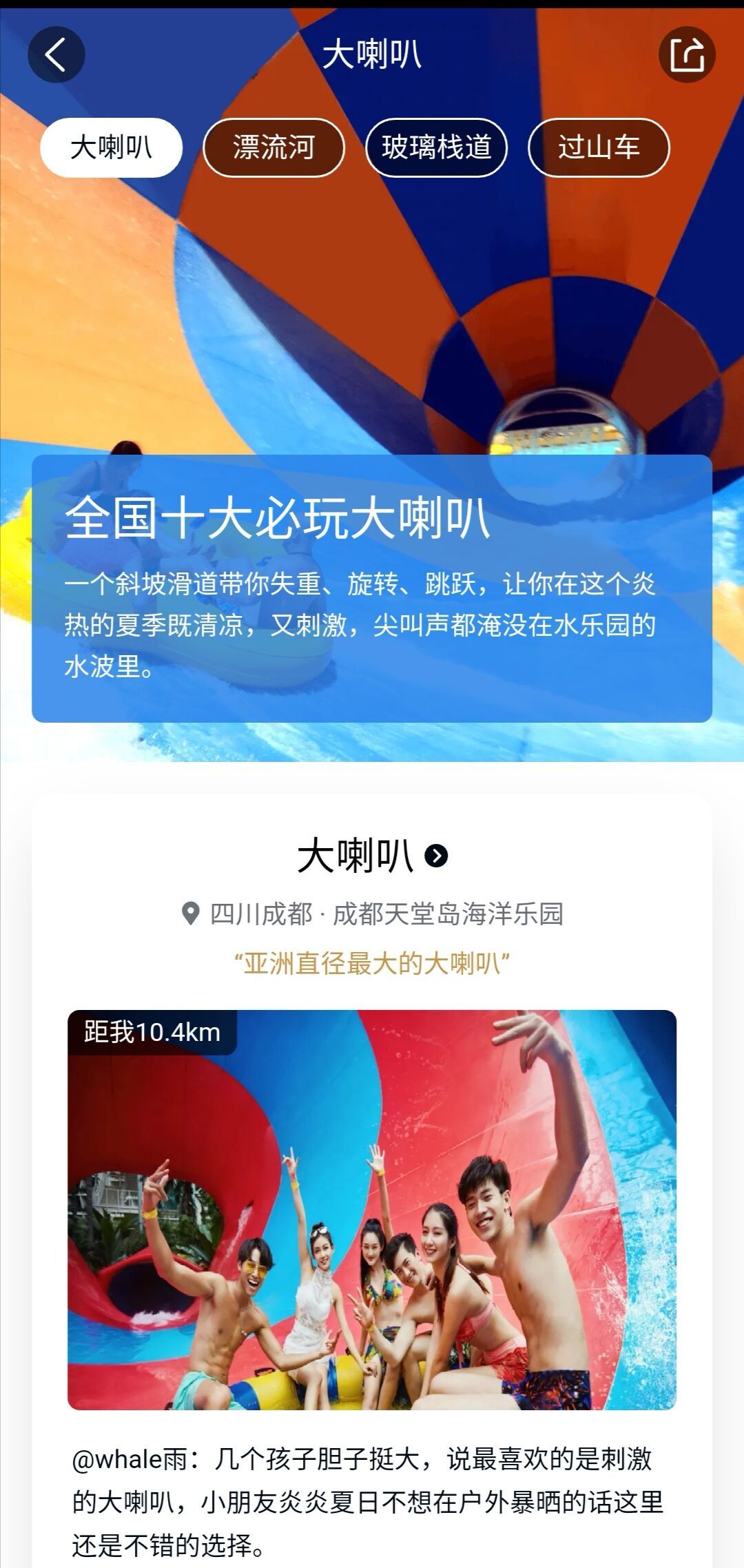Viewport: 744px width, 1568px height.
Task: Select the 大喇叭 chip
Action: 111,147
